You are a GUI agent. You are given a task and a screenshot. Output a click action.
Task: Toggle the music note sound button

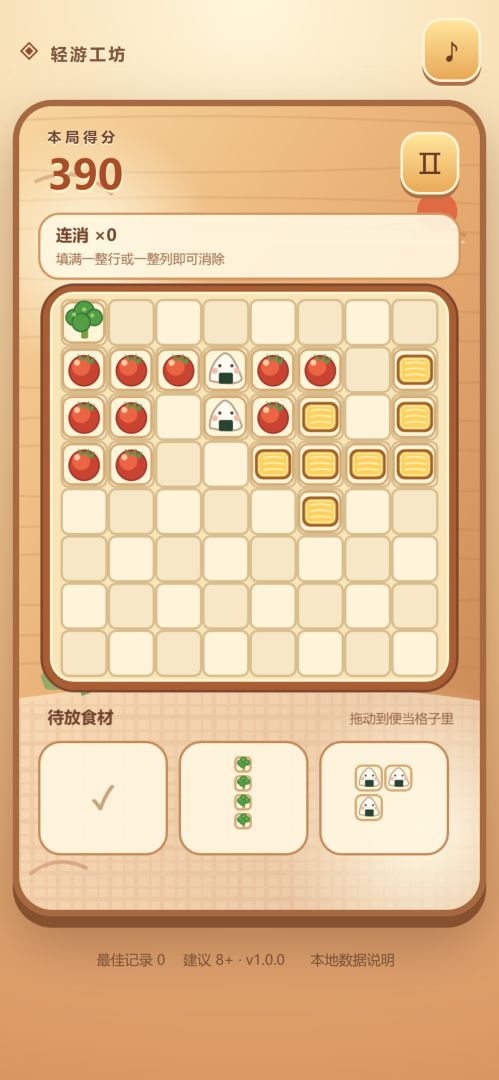click(x=451, y=50)
